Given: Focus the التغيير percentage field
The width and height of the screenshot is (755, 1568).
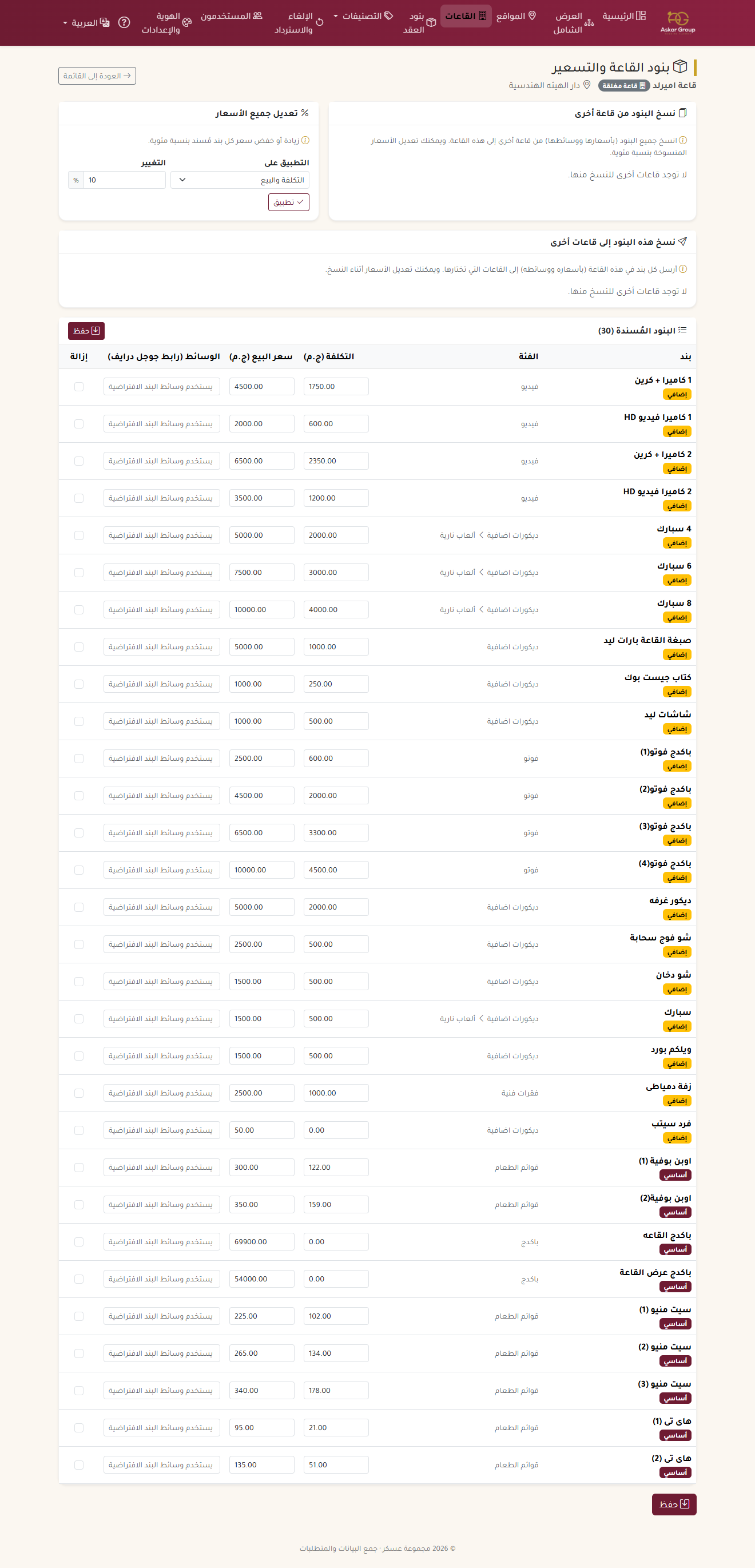Looking at the screenshot, I should [x=124, y=180].
